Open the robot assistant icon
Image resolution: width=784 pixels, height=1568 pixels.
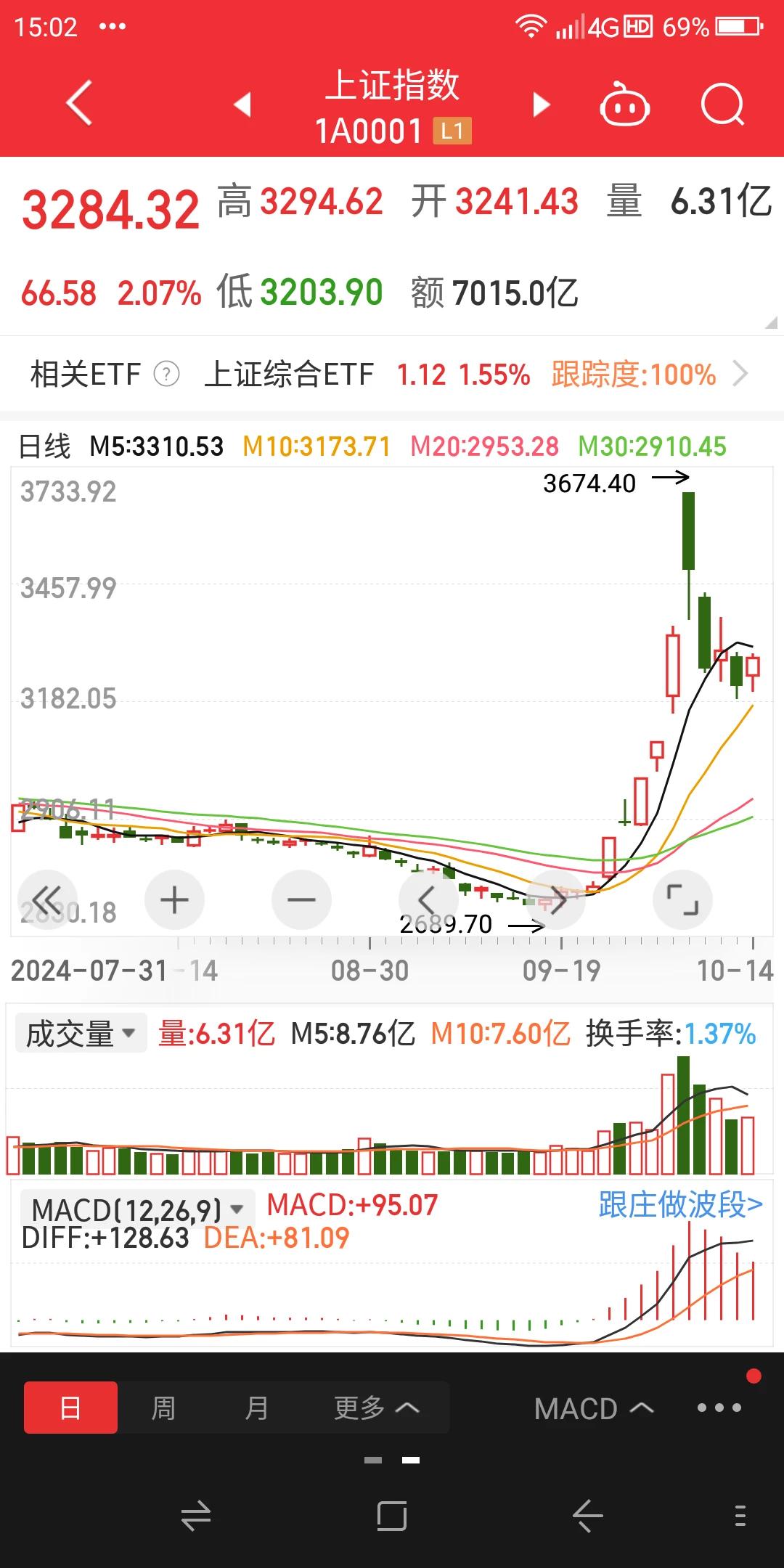point(624,105)
